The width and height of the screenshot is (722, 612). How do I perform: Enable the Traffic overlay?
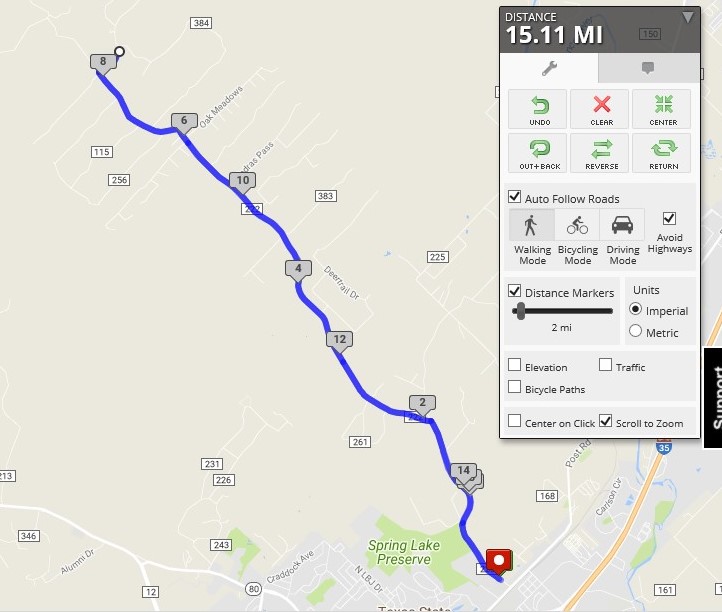click(606, 366)
